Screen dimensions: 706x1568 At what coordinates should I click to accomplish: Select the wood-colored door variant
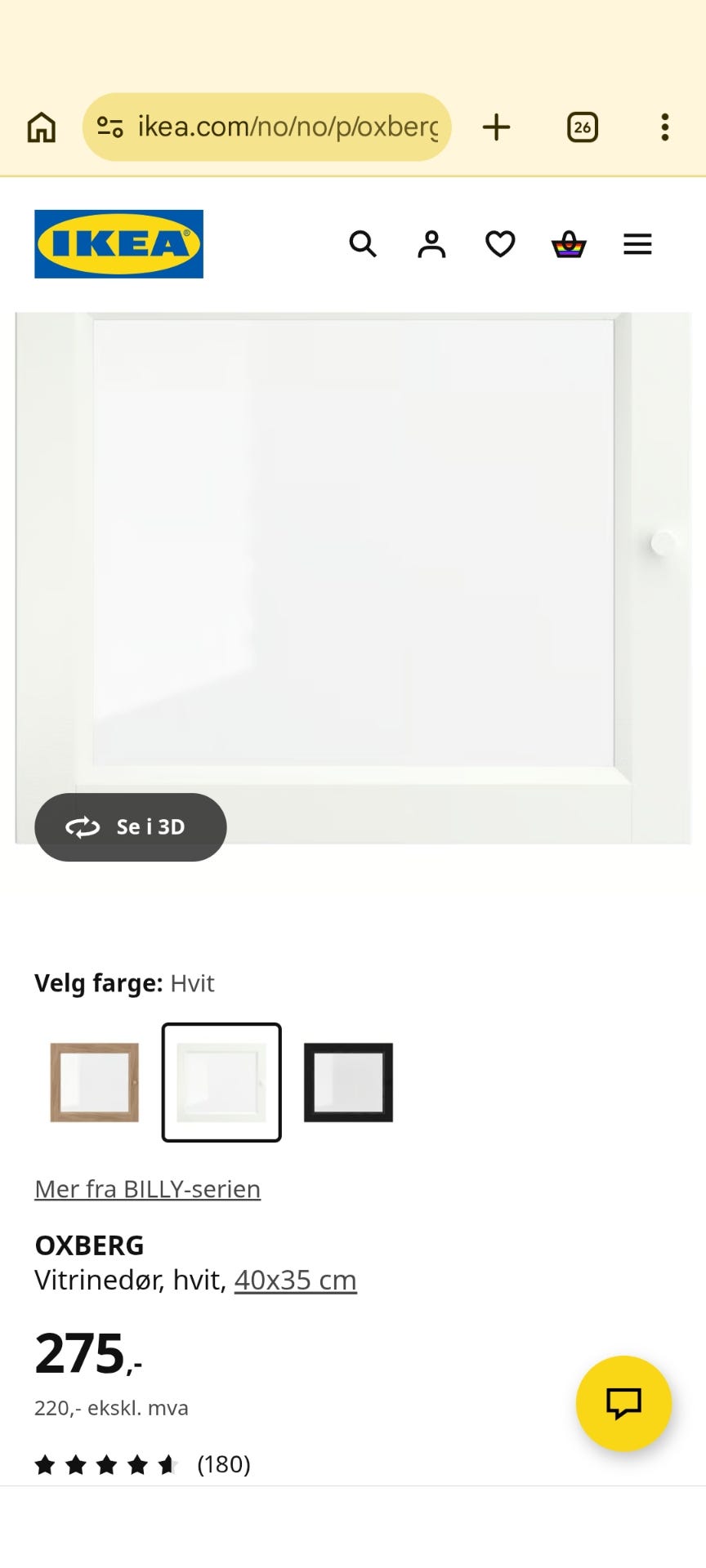[x=92, y=1081]
